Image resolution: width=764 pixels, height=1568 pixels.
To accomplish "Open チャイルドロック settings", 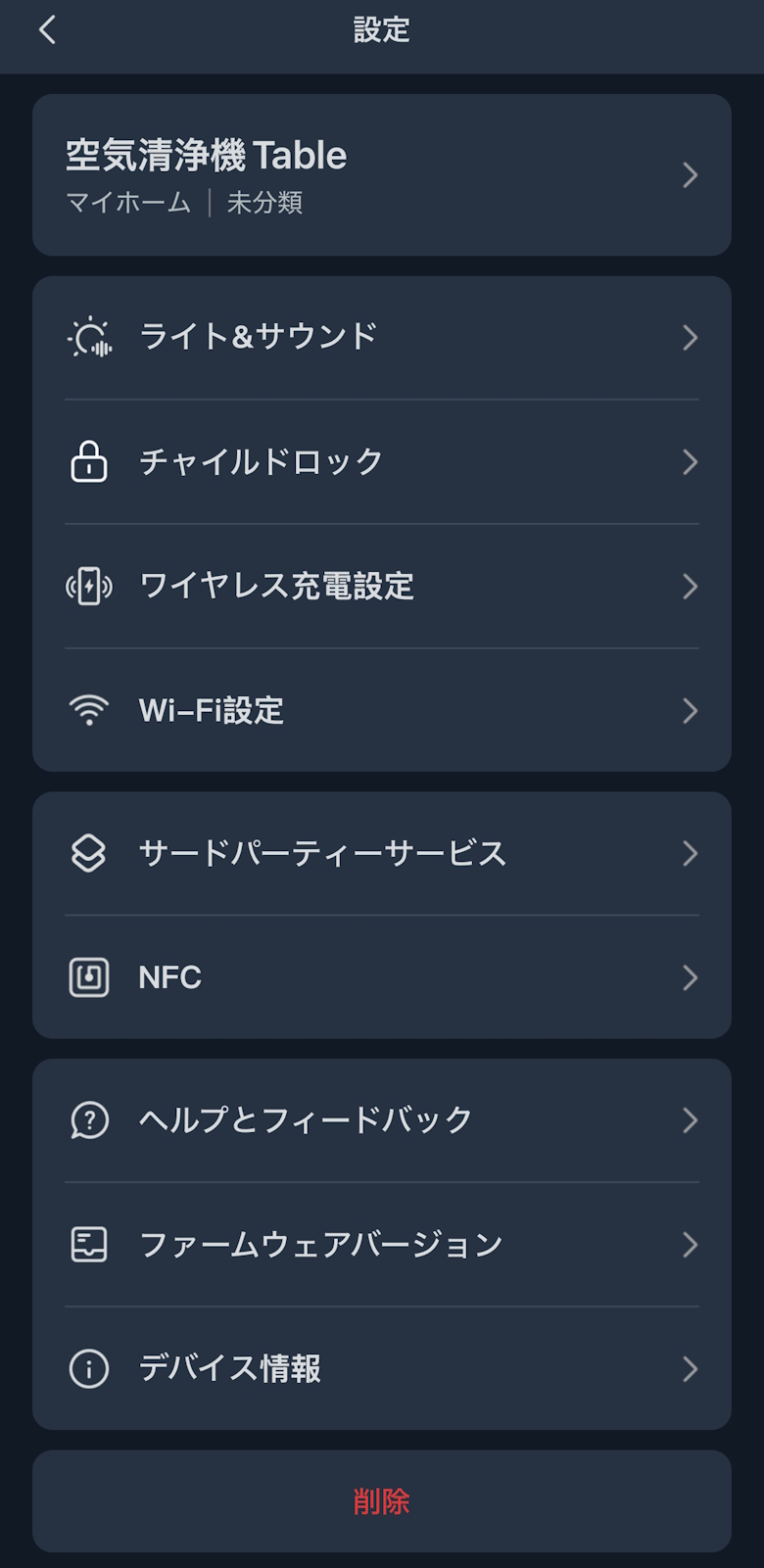I will pos(381,462).
